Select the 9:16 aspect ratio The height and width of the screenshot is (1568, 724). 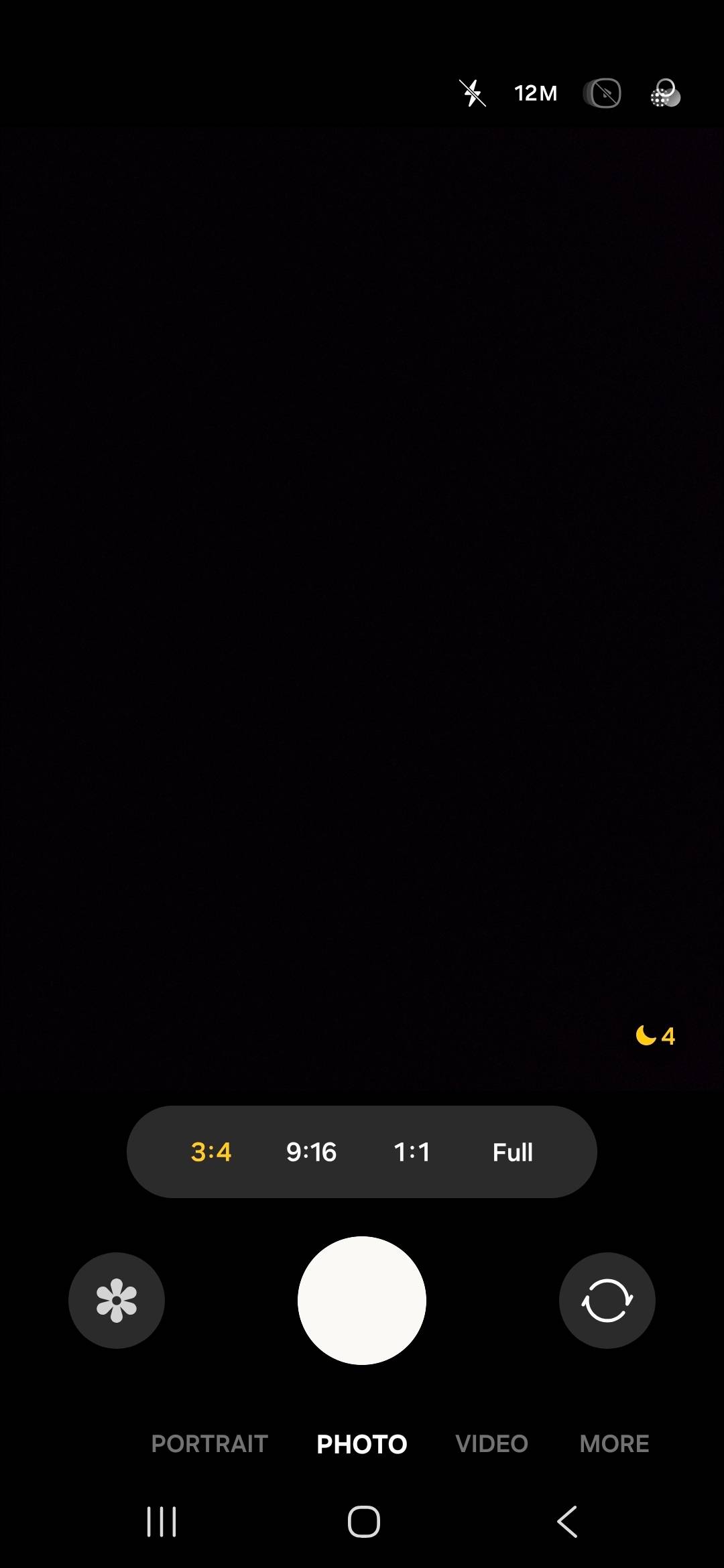[312, 1152]
